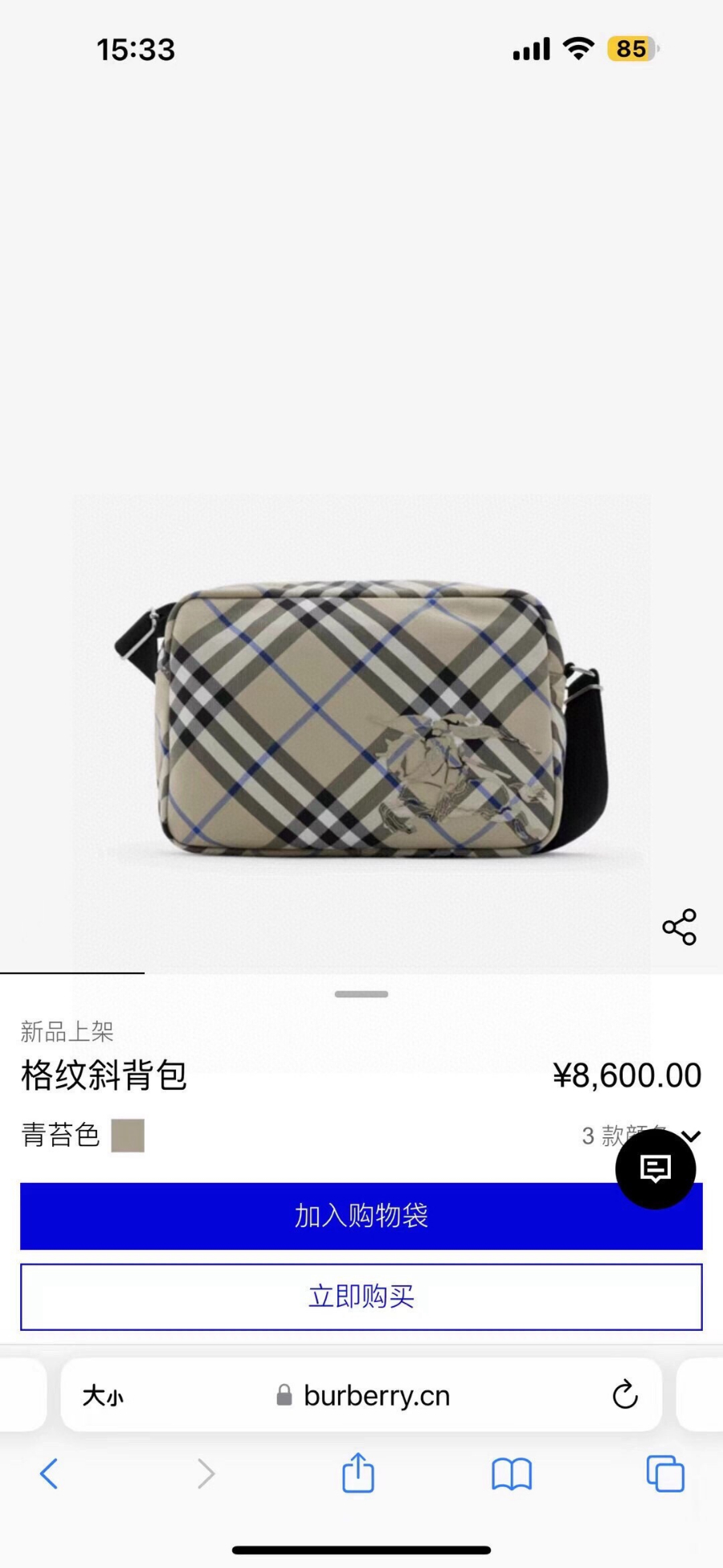The image size is (723, 1568).
Task: Open Safari bookmarks
Action: tap(512, 1474)
